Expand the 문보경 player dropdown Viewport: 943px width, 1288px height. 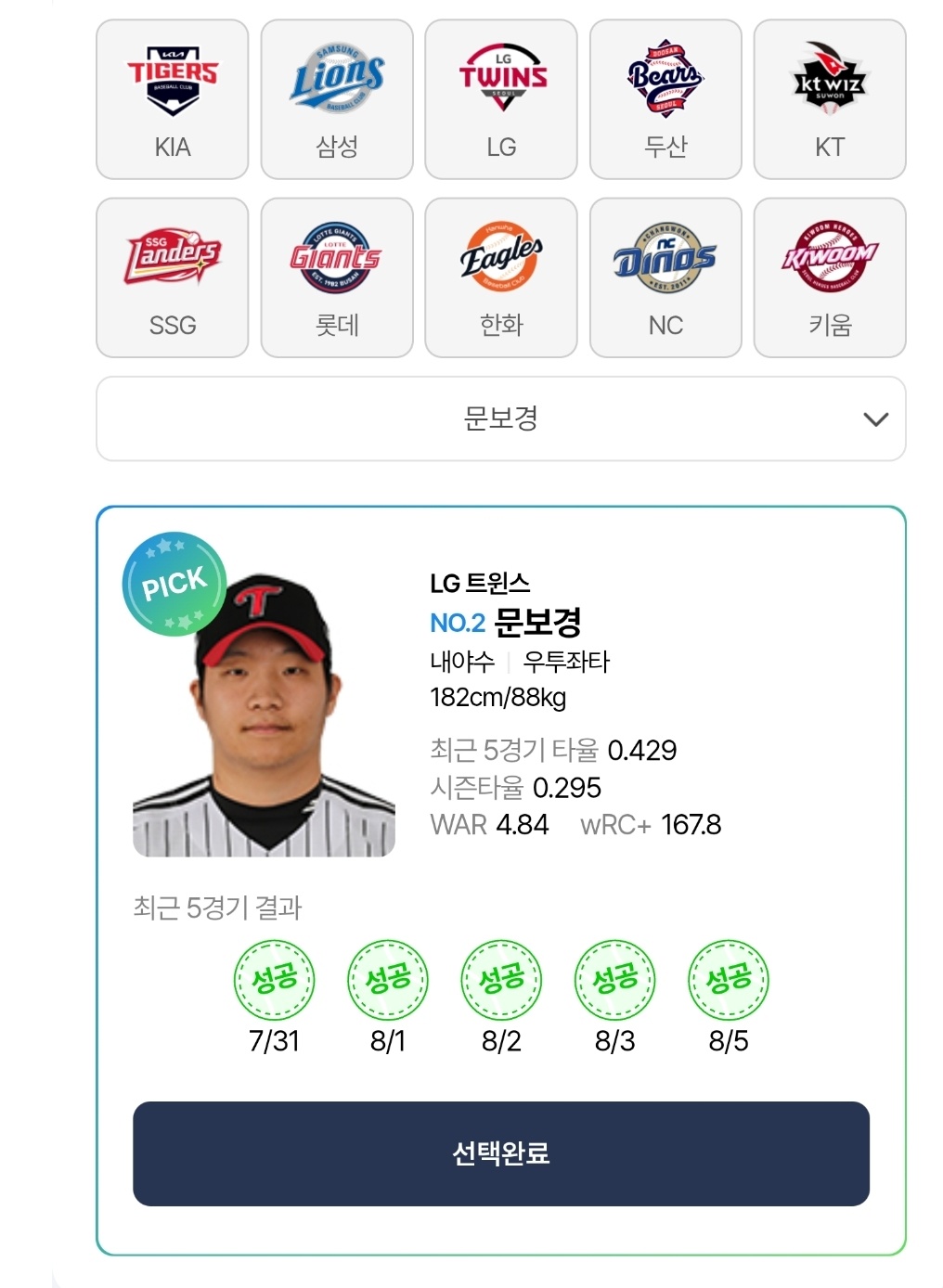point(501,419)
